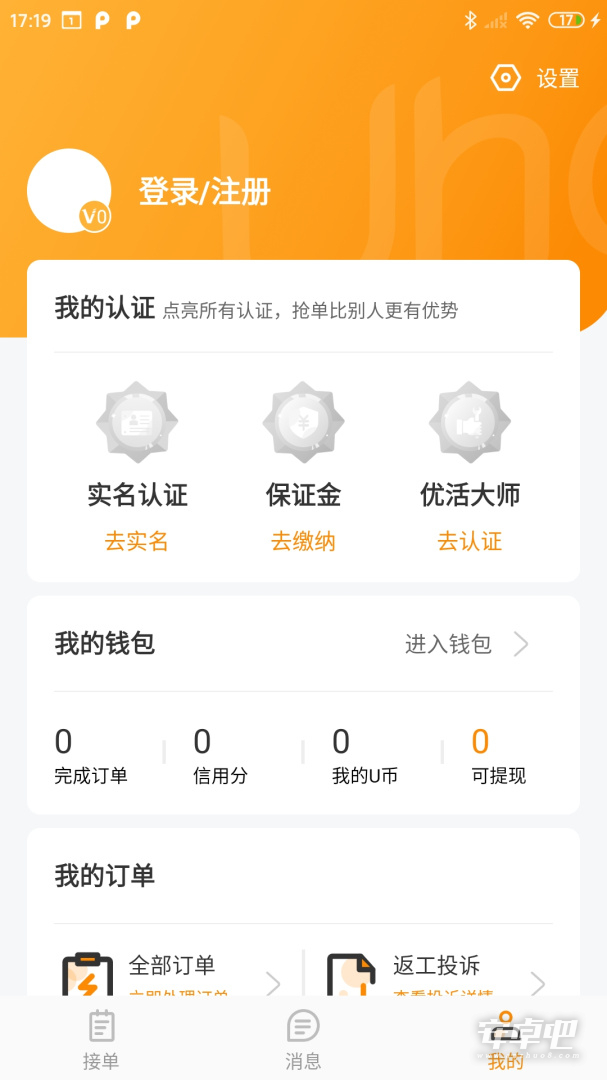Open 进入钱包 wallet link
The width and height of the screenshot is (607, 1080).
point(467,645)
